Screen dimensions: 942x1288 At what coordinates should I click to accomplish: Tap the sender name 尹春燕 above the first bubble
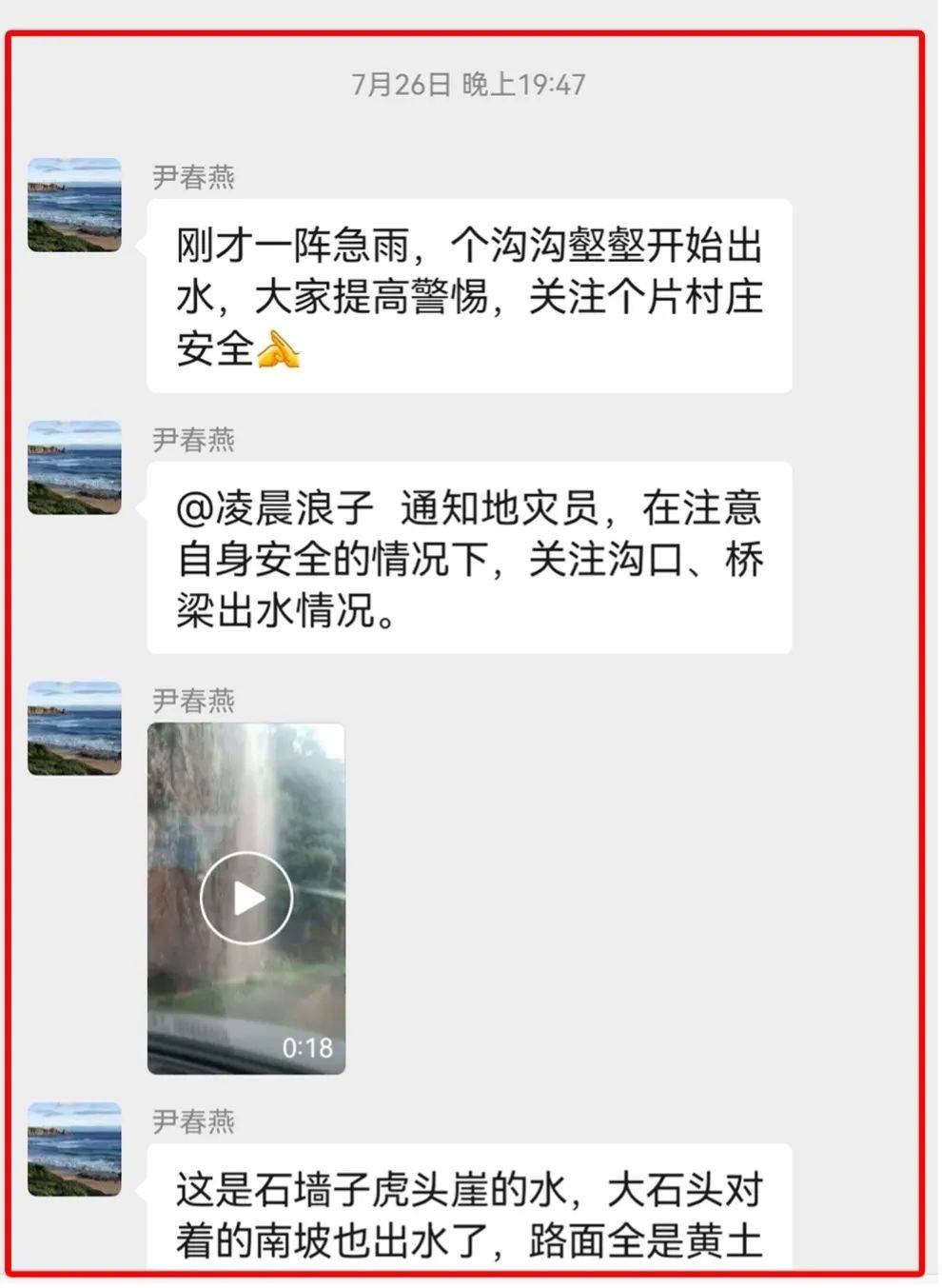[195, 176]
